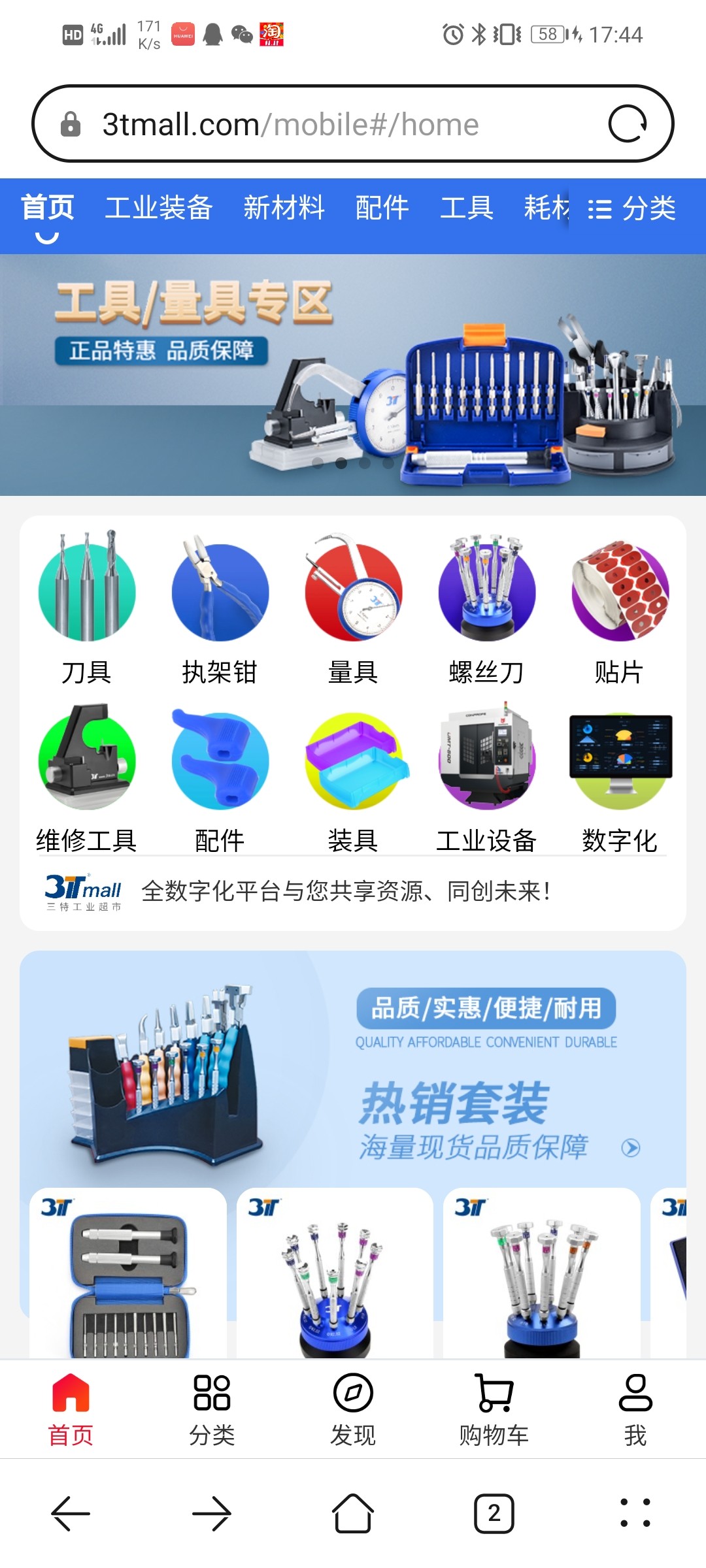The image size is (706, 1568).
Task: Open the 新材料 top tab
Action: (x=284, y=208)
